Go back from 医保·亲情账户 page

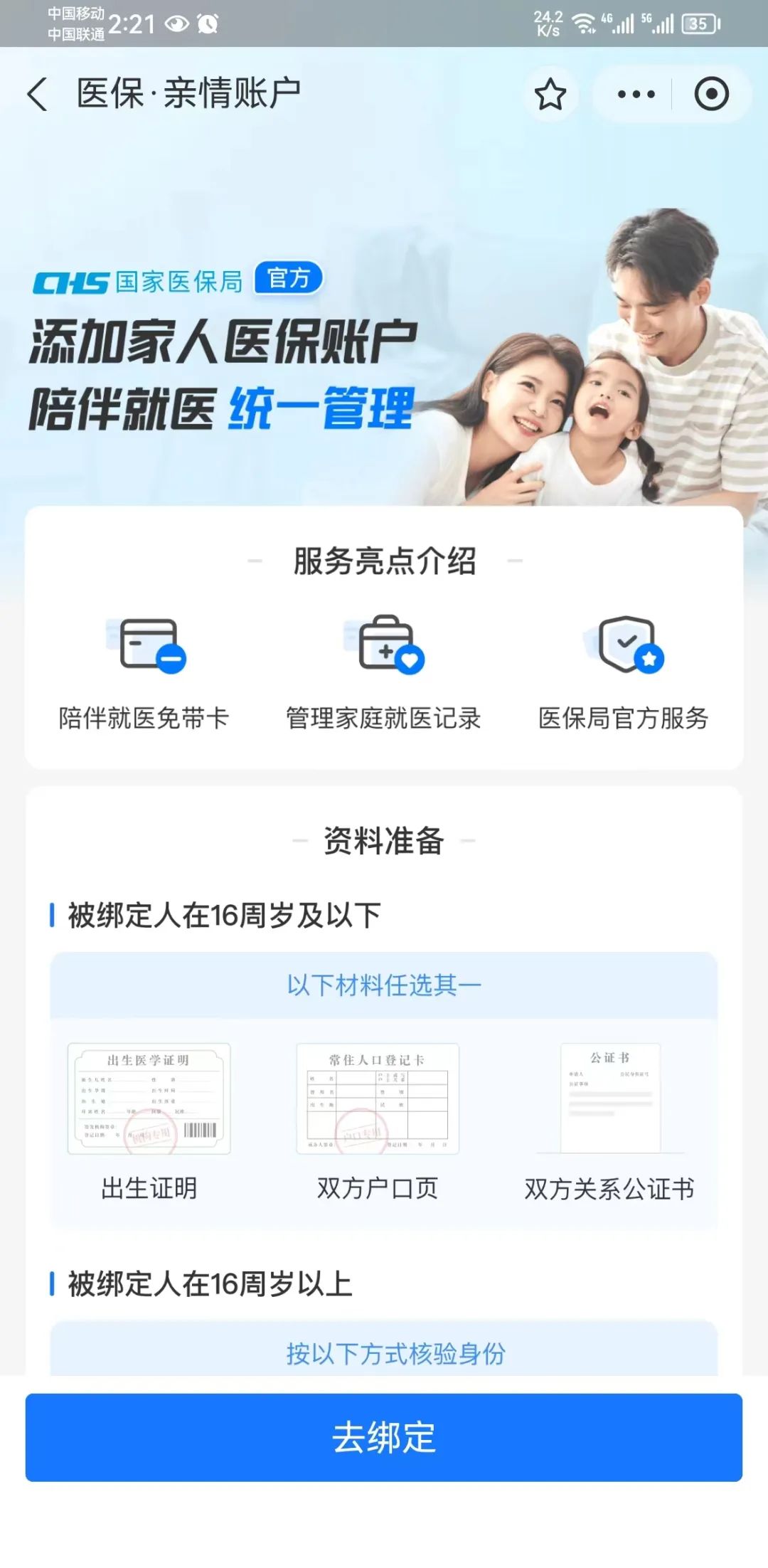[x=38, y=94]
